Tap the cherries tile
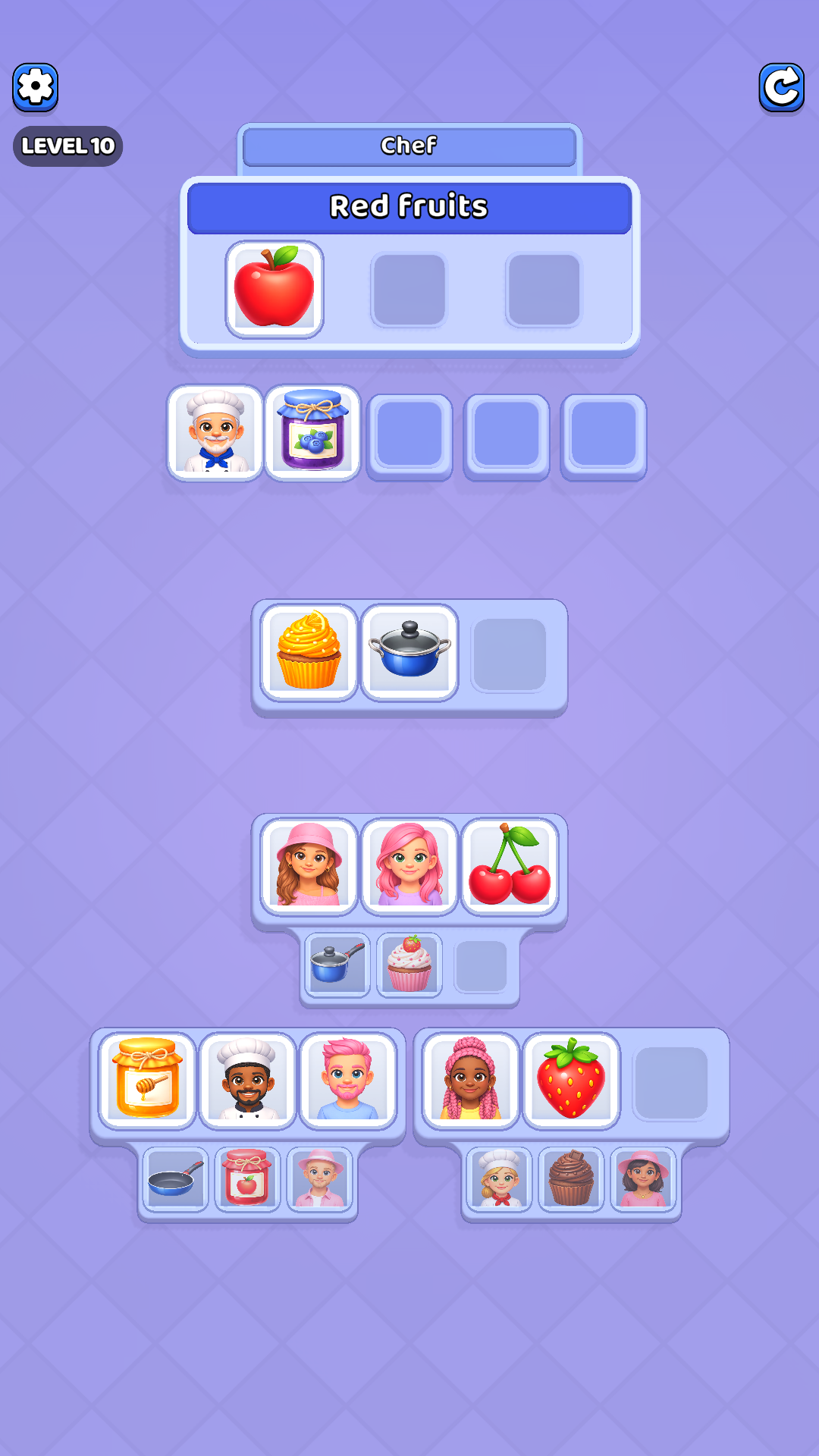Screen dimensions: 819x1456 point(510,867)
